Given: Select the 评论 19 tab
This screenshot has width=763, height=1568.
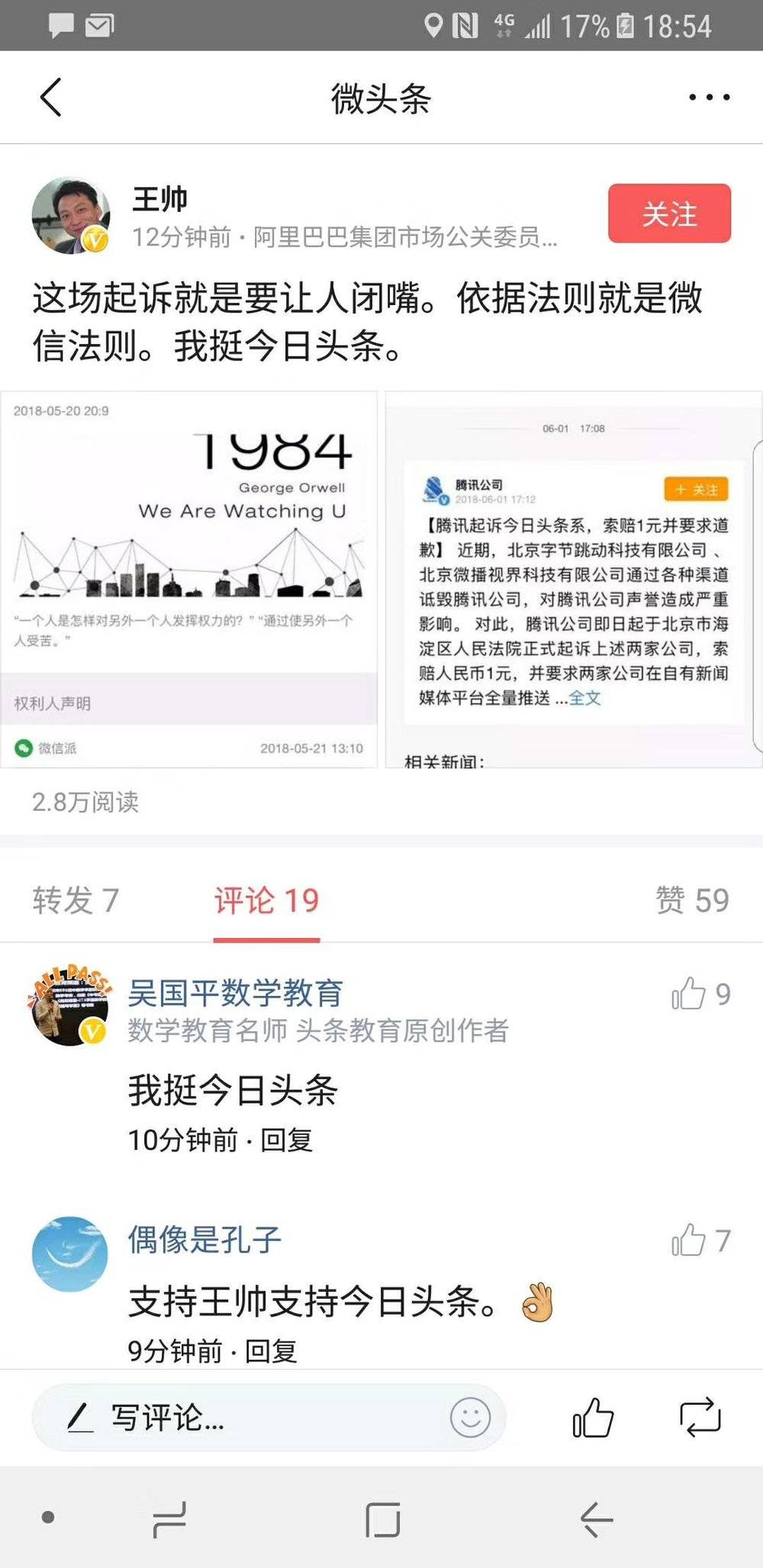Looking at the screenshot, I should 266,901.
